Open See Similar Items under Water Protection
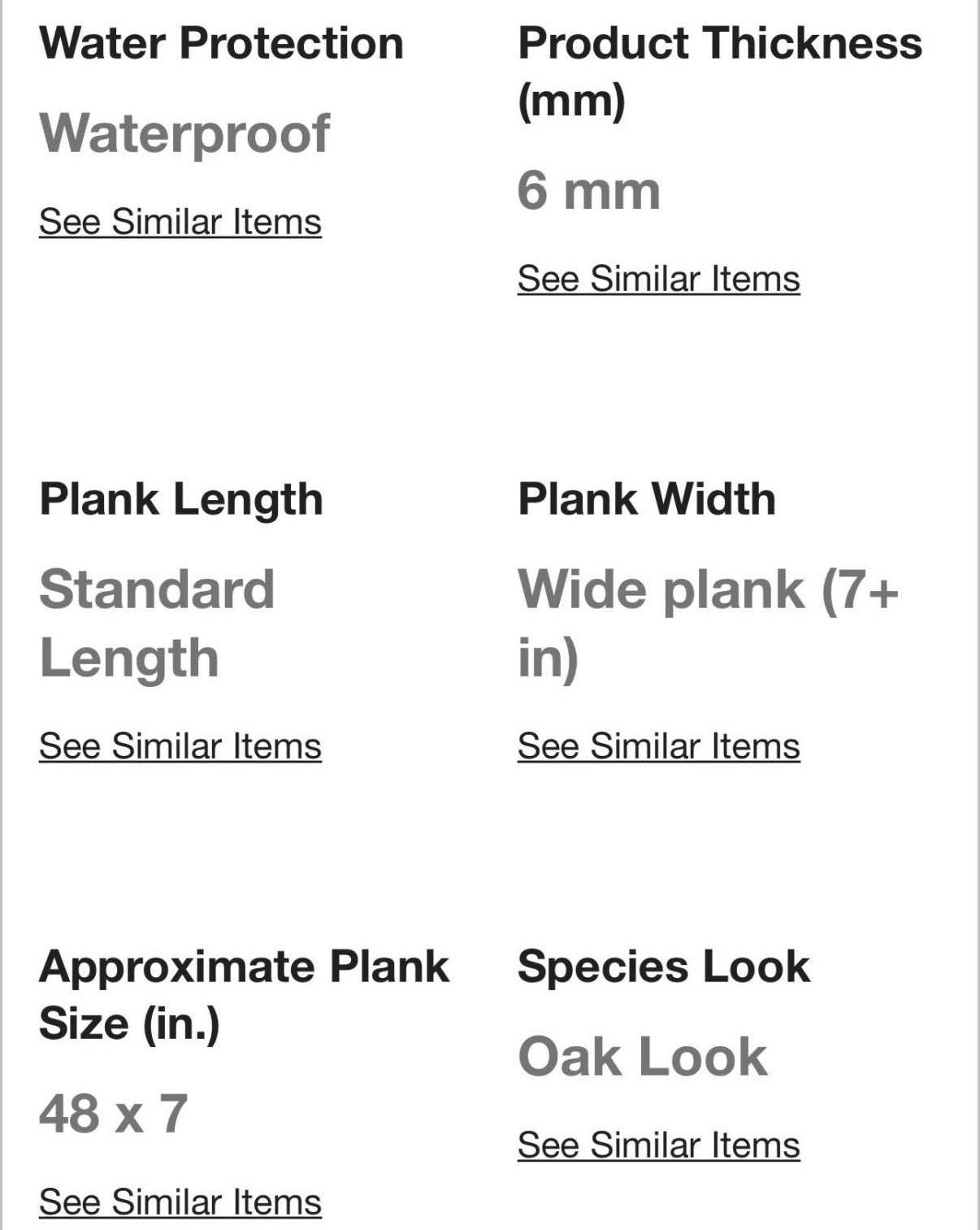This screenshot has width=980, height=1230. [x=180, y=222]
